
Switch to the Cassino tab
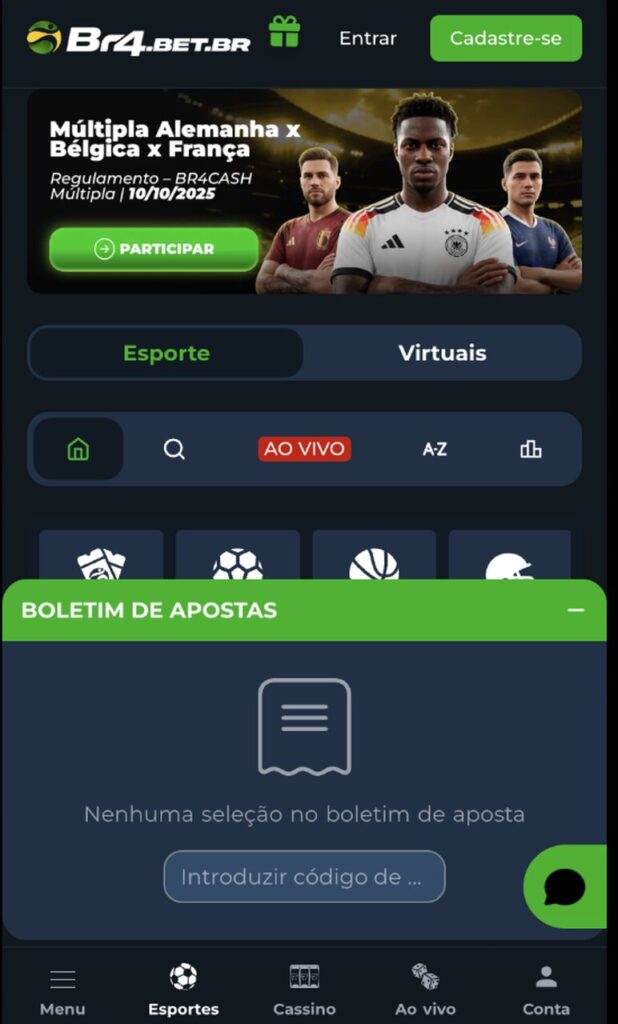click(x=304, y=990)
